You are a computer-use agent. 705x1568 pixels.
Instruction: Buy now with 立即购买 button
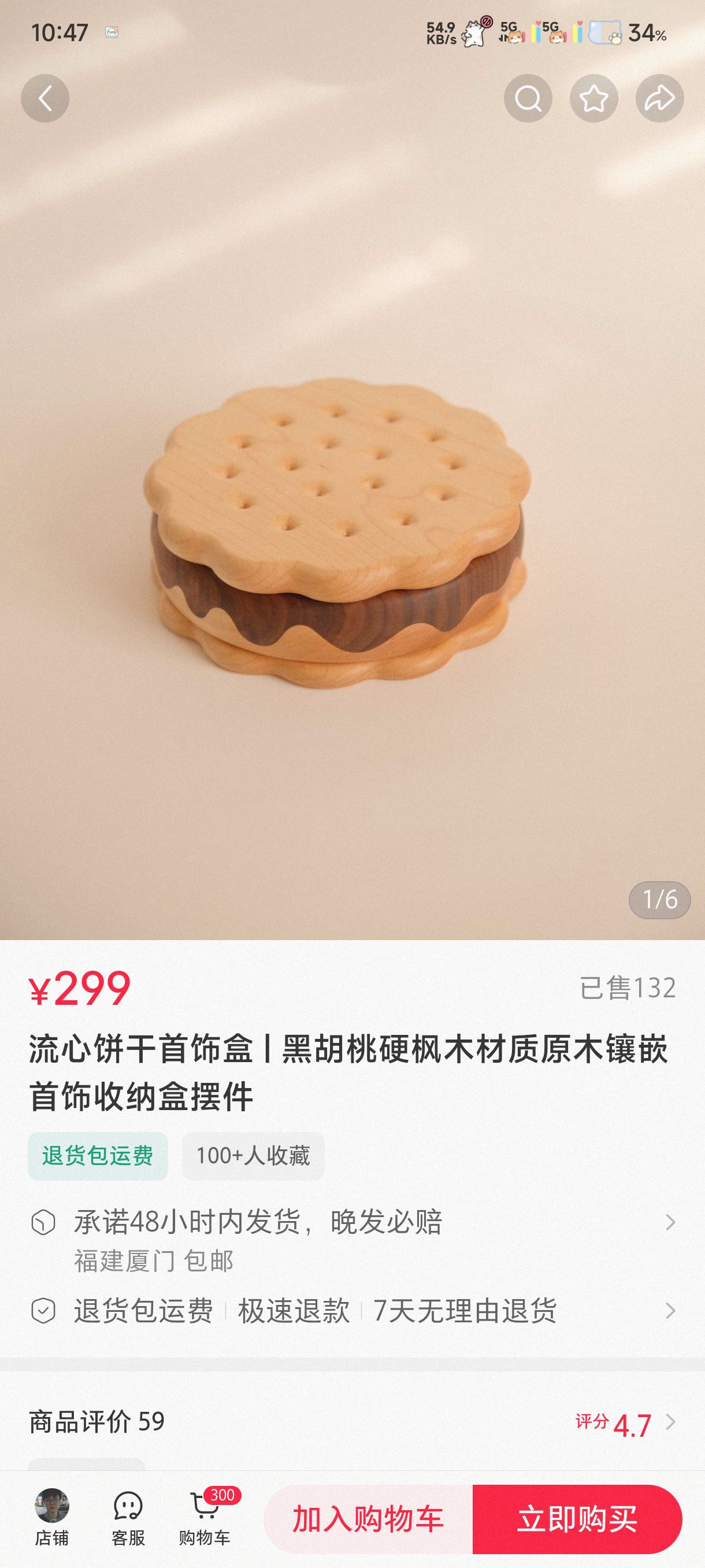point(577,1519)
